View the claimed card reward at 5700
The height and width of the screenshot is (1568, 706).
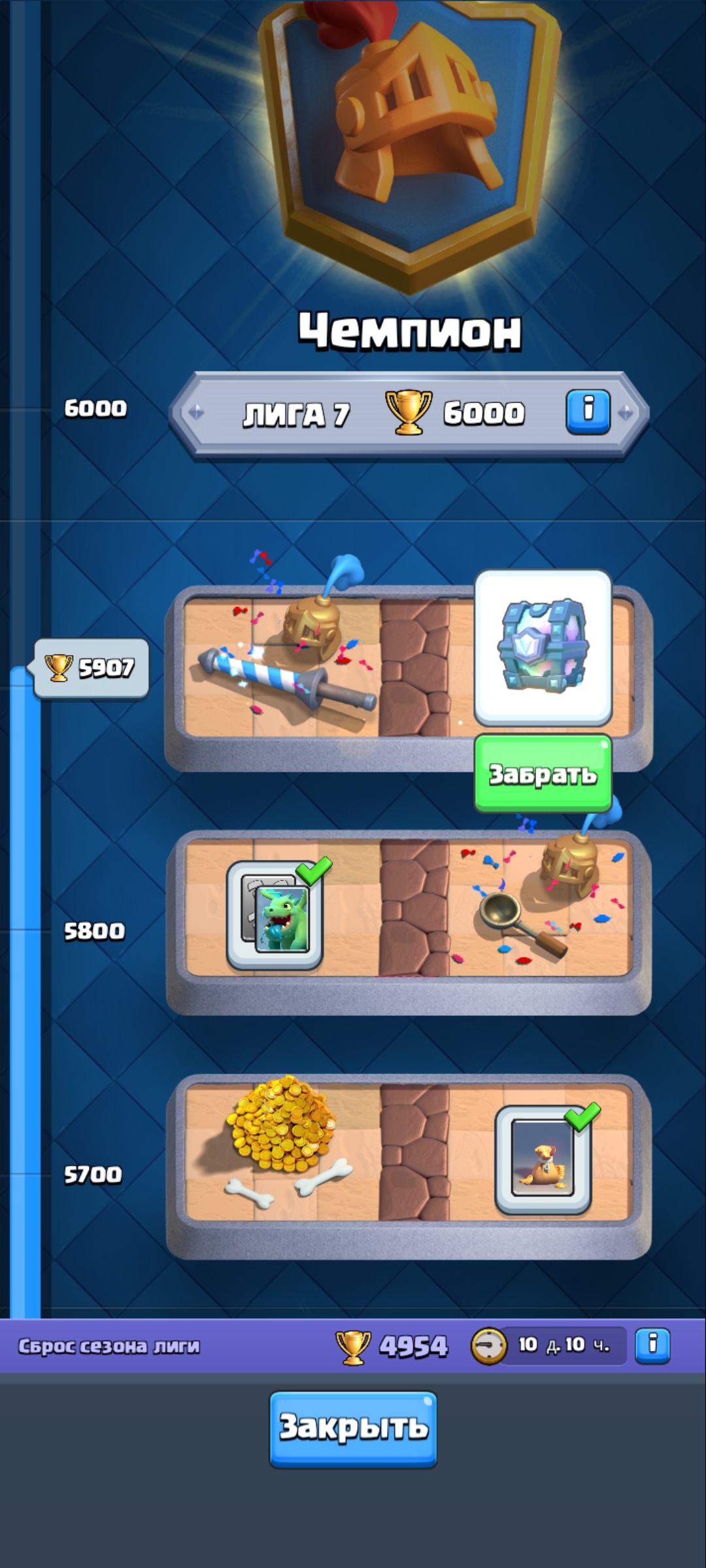click(x=543, y=1160)
